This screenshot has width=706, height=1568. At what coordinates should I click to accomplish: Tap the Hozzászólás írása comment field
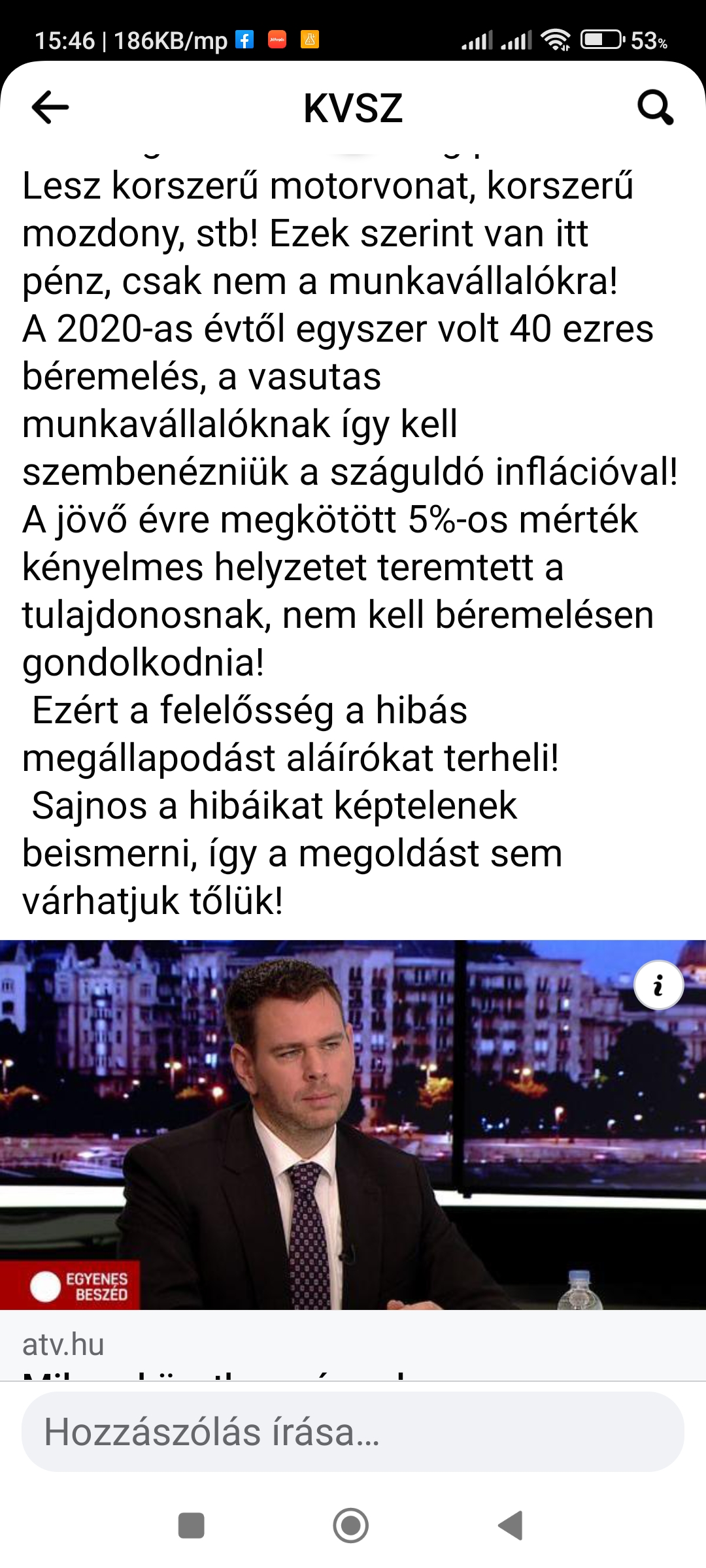pyautogui.click(x=353, y=1432)
